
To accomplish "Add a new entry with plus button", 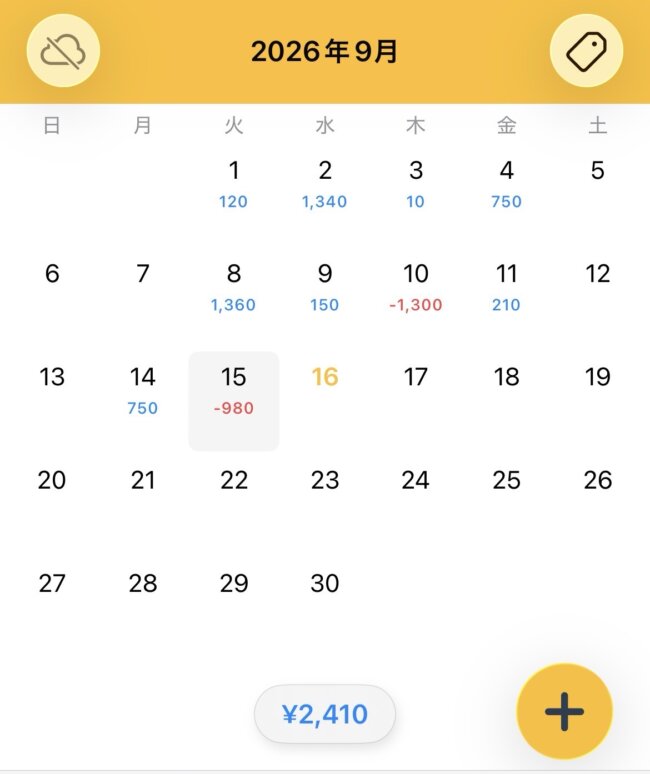I will point(565,711).
